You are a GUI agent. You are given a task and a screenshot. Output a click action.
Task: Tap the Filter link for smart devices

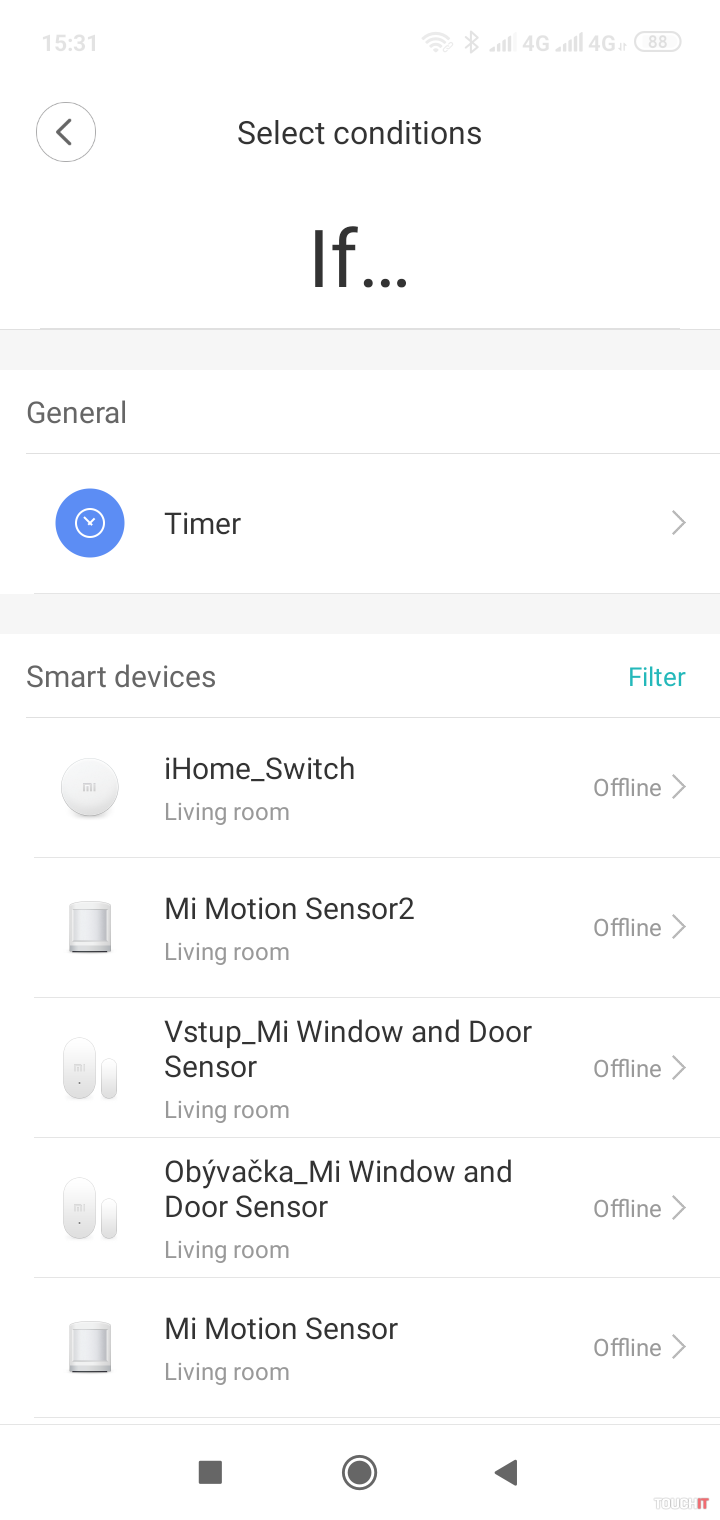coord(656,677)
